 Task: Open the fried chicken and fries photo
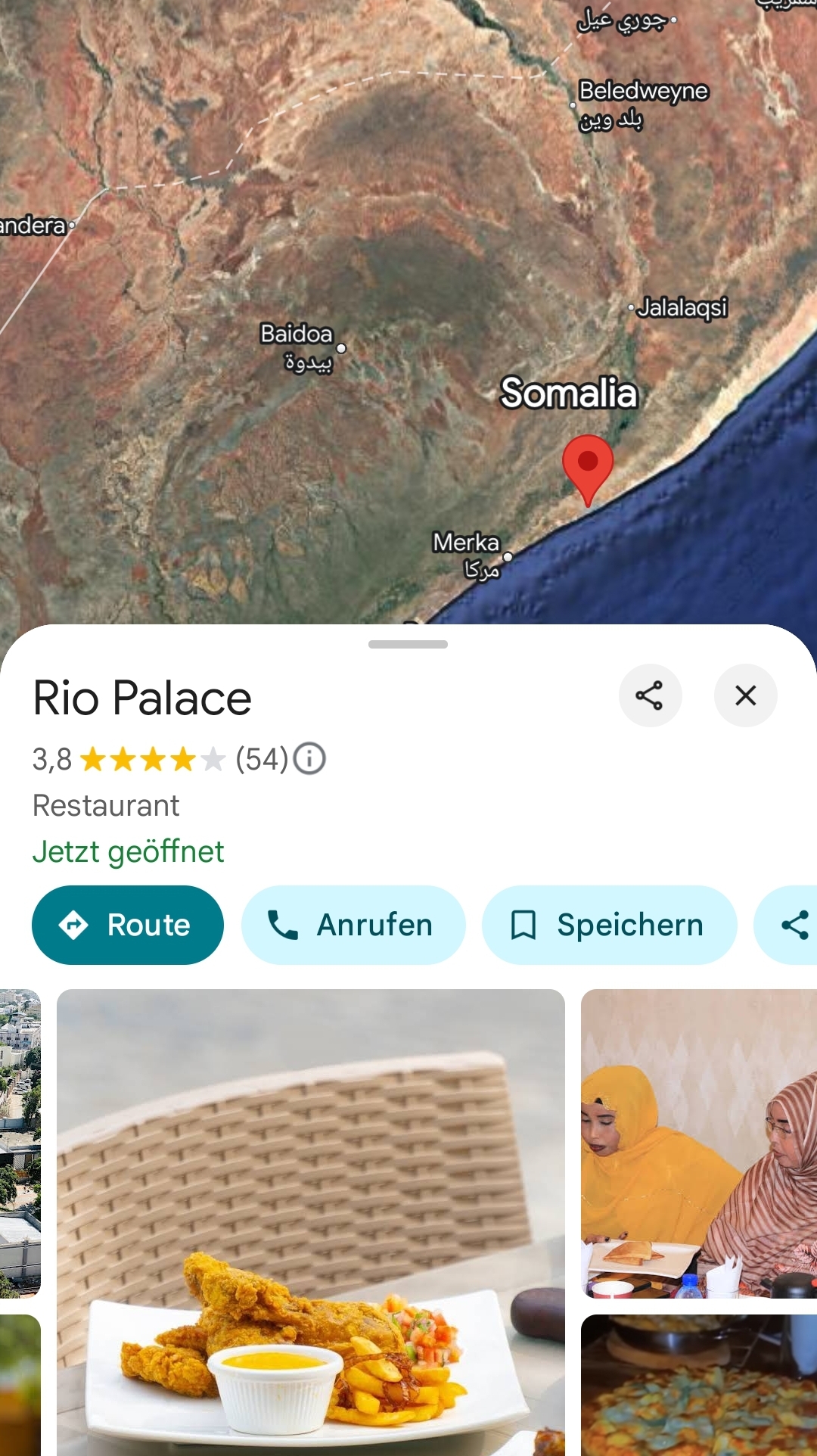(x=311, y=1221)
